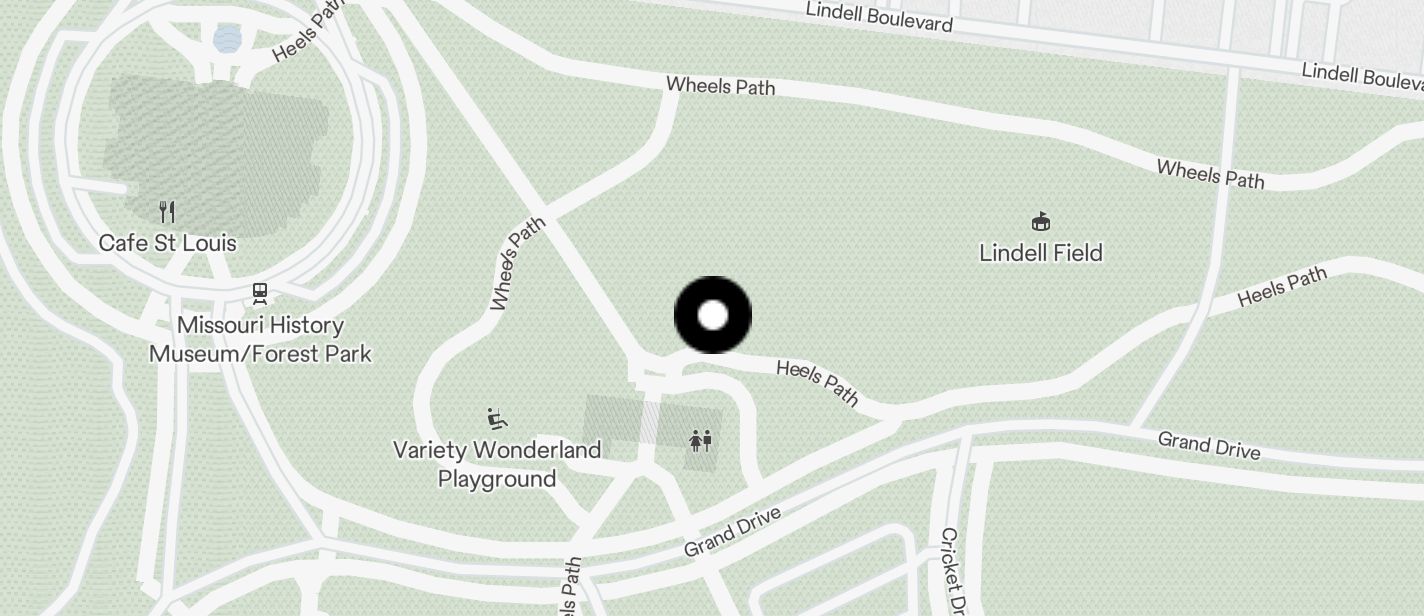Tap the black circular location pin
Image resolution: width=1424 pixels, height=616 pixels.
(713, 315)
